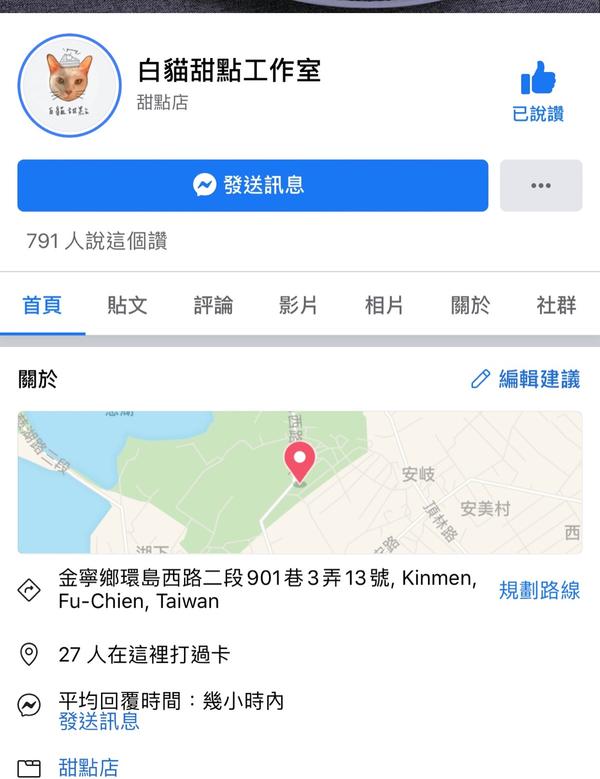Open the 甜點店 category link

[88, 767]
